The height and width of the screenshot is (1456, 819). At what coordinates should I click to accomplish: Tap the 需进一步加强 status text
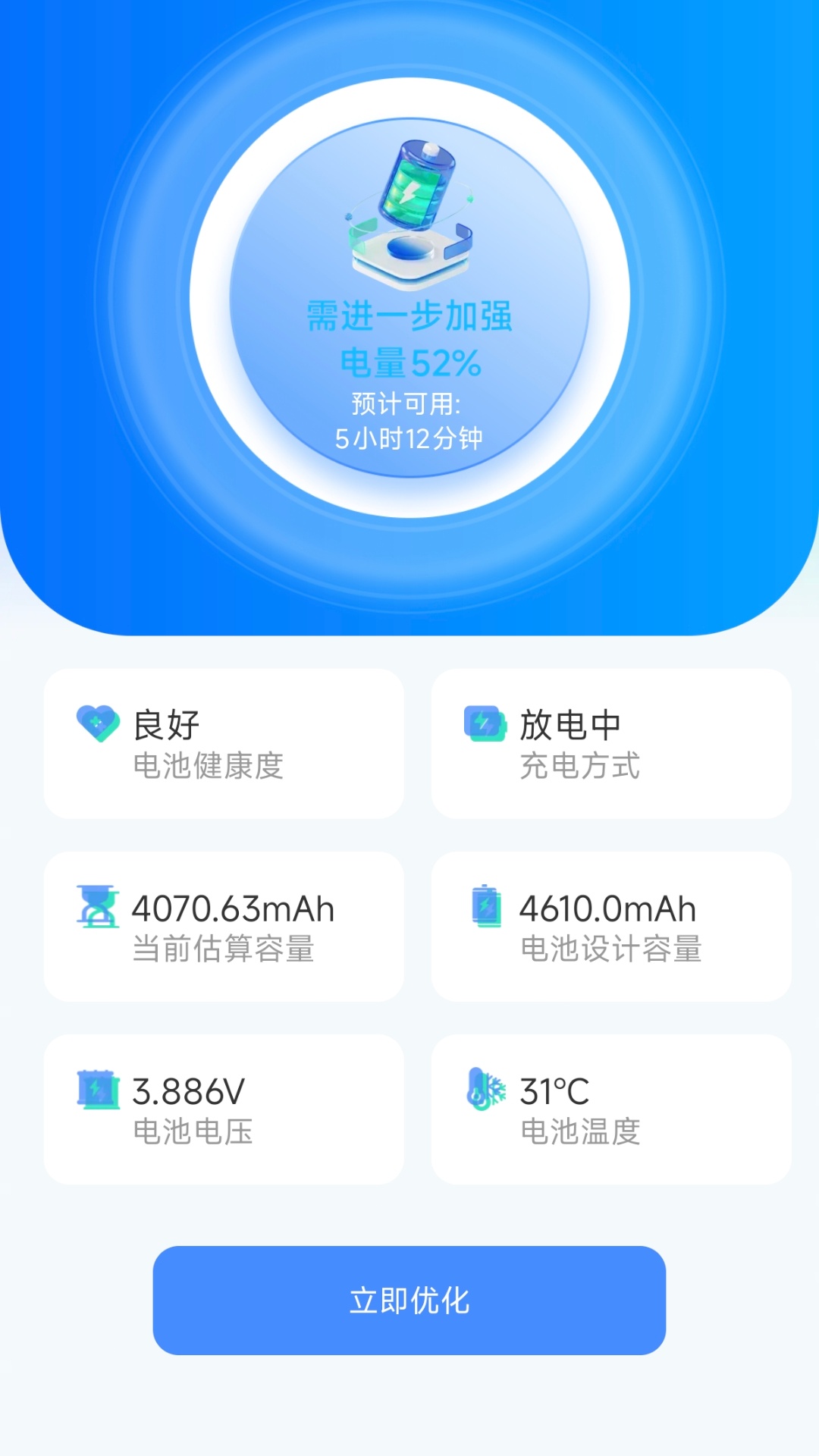[x=409, y=318]
